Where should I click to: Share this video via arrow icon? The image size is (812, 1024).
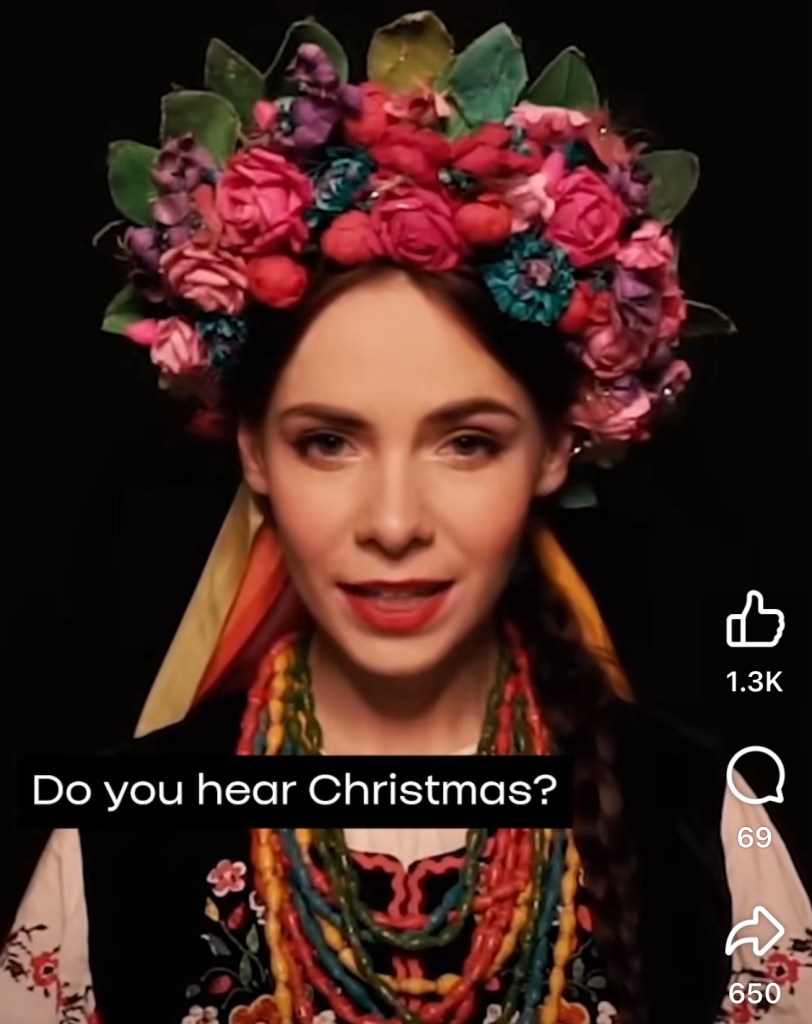(x=754, y=931)
